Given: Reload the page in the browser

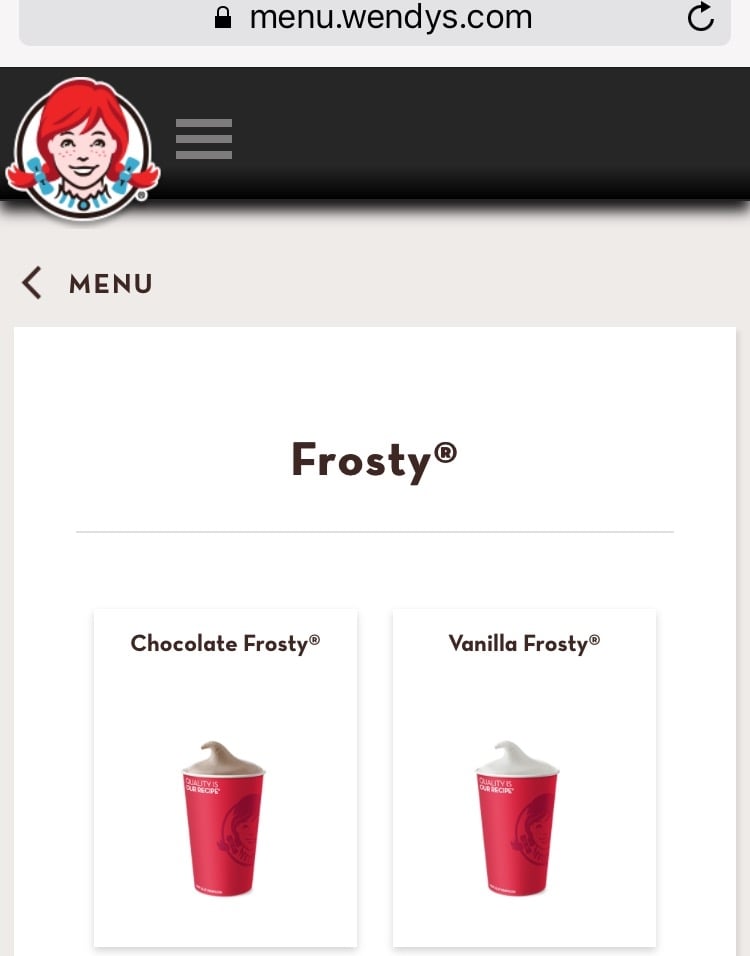Looking at the screenshot, I should [x=701, y=17].
